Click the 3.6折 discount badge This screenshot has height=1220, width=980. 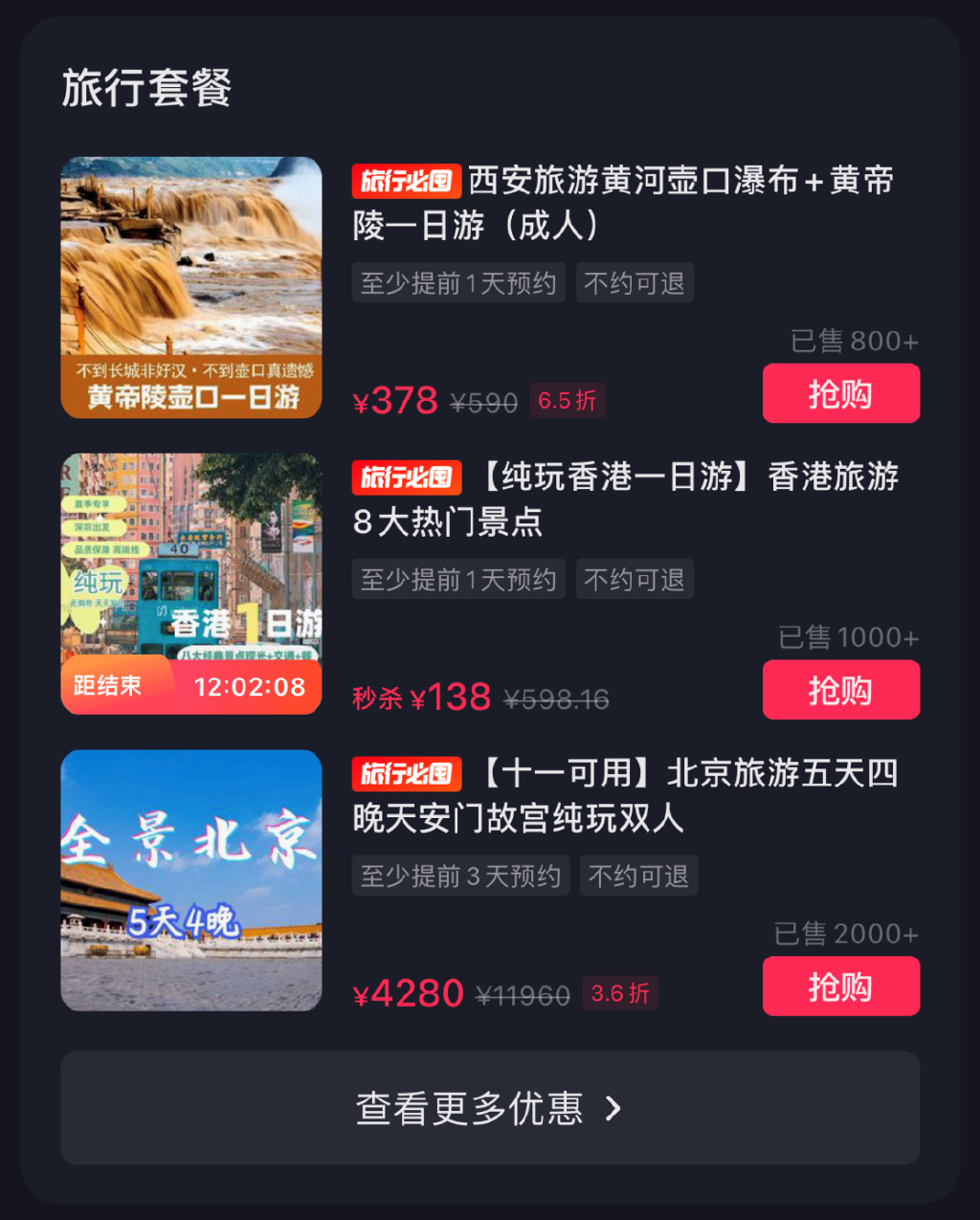coord(620,994)
